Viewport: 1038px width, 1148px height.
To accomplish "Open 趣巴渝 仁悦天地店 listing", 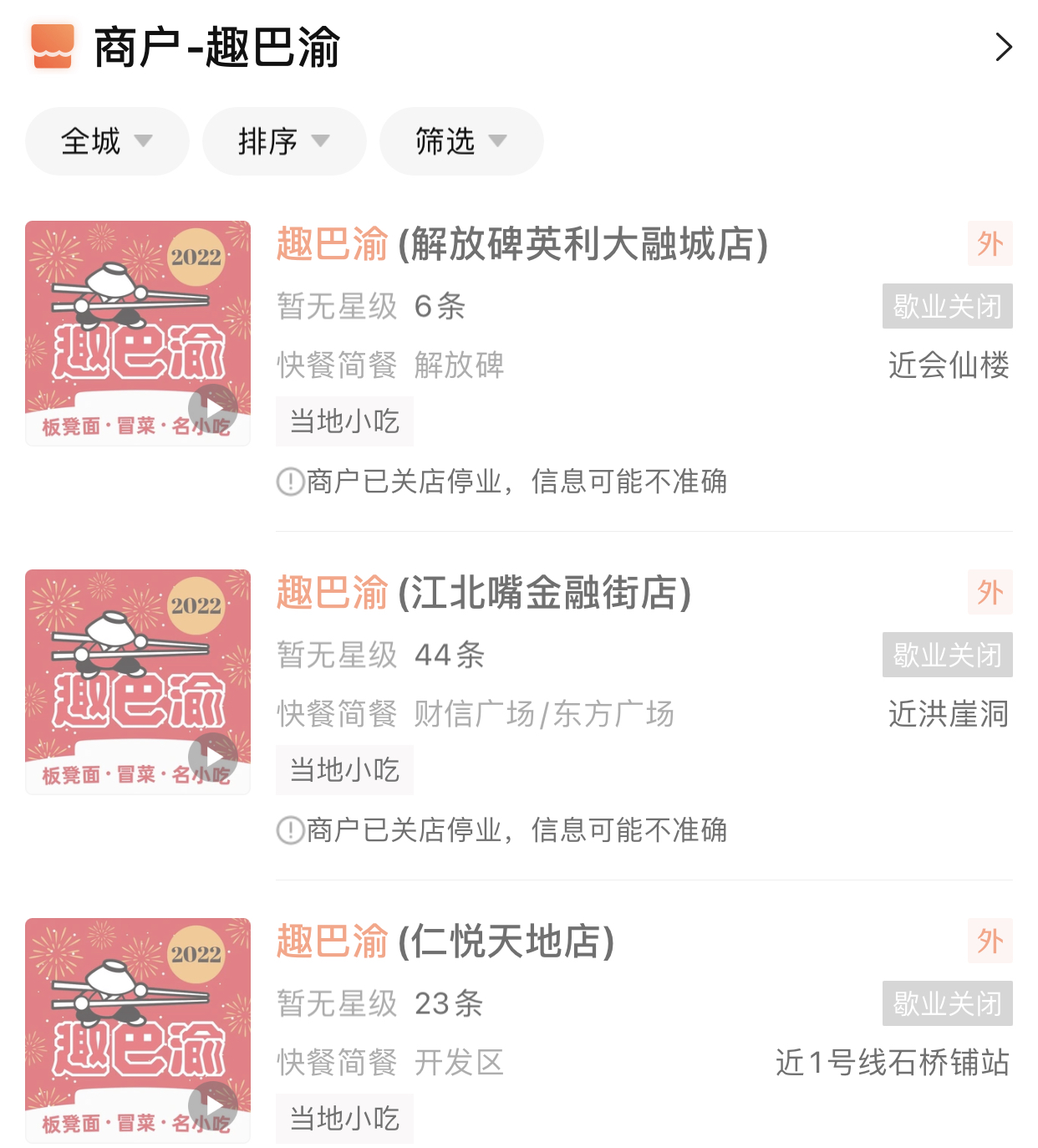I will pyautogui.click(x=445, y=942).
